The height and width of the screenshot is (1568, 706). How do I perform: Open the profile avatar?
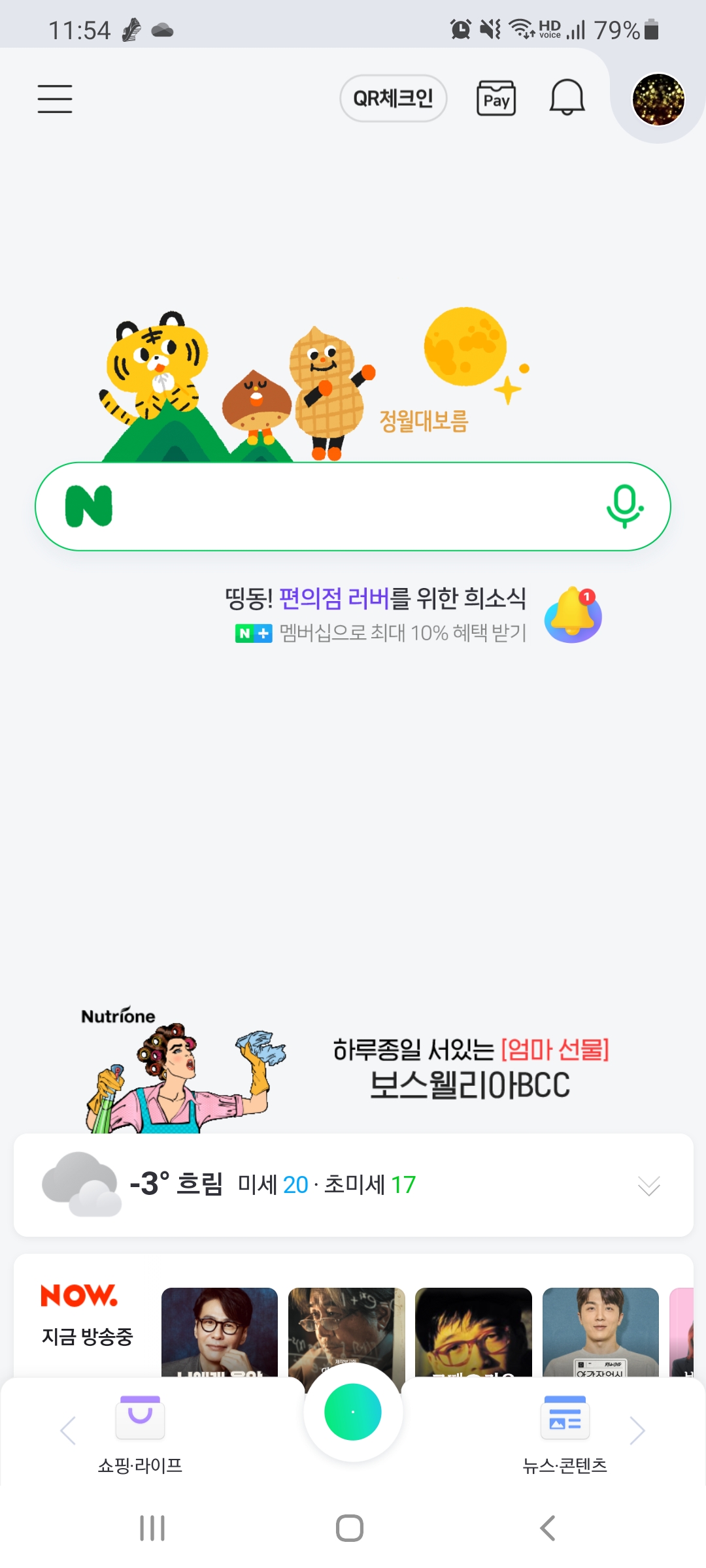pos(658,99)
